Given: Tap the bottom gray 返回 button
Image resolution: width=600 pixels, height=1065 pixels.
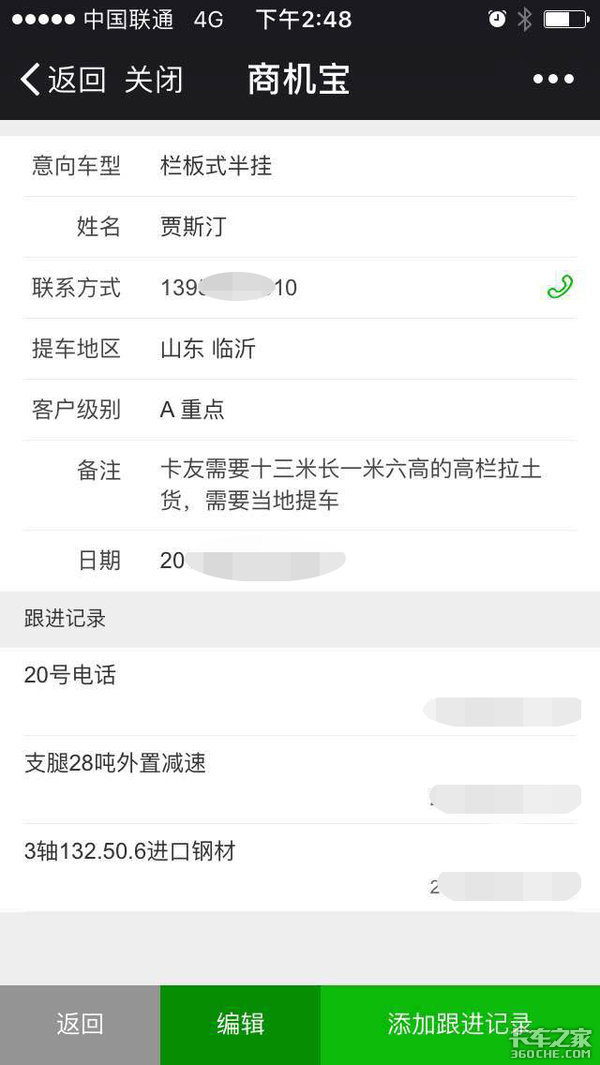Looking at the screenshot, I should [x=80, y=1024].
